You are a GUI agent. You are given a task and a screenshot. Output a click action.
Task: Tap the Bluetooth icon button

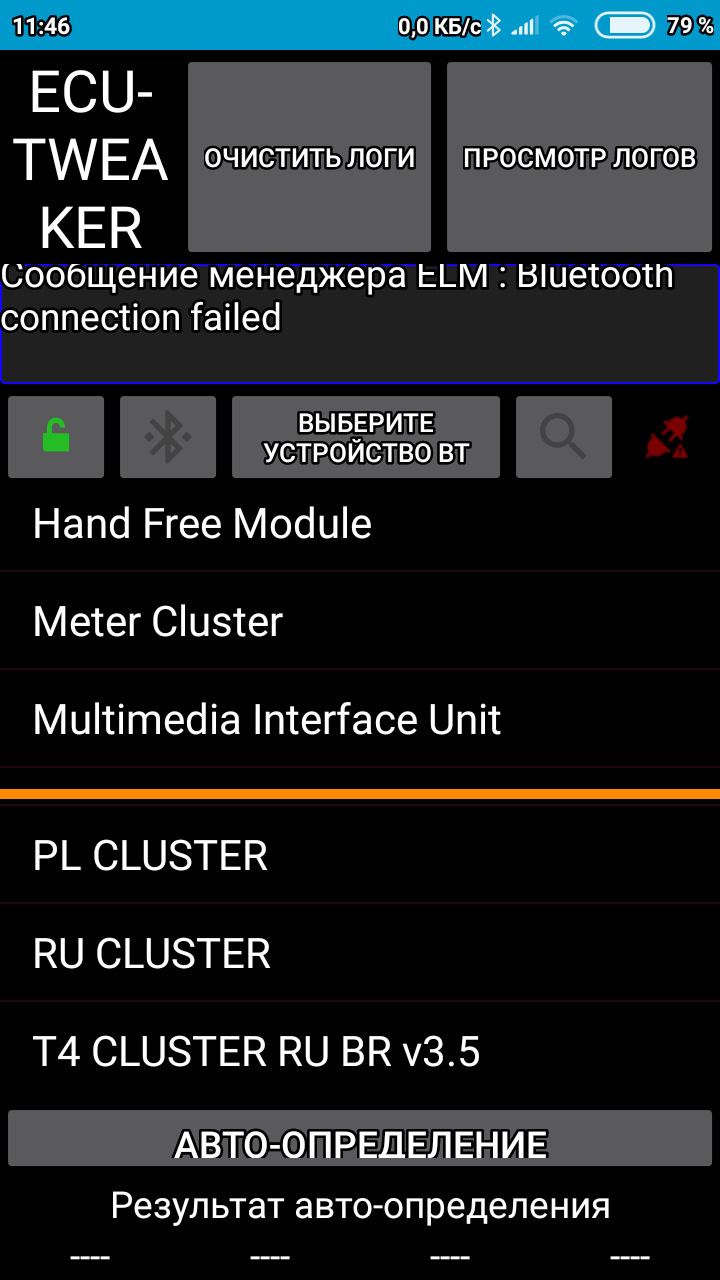168,437
